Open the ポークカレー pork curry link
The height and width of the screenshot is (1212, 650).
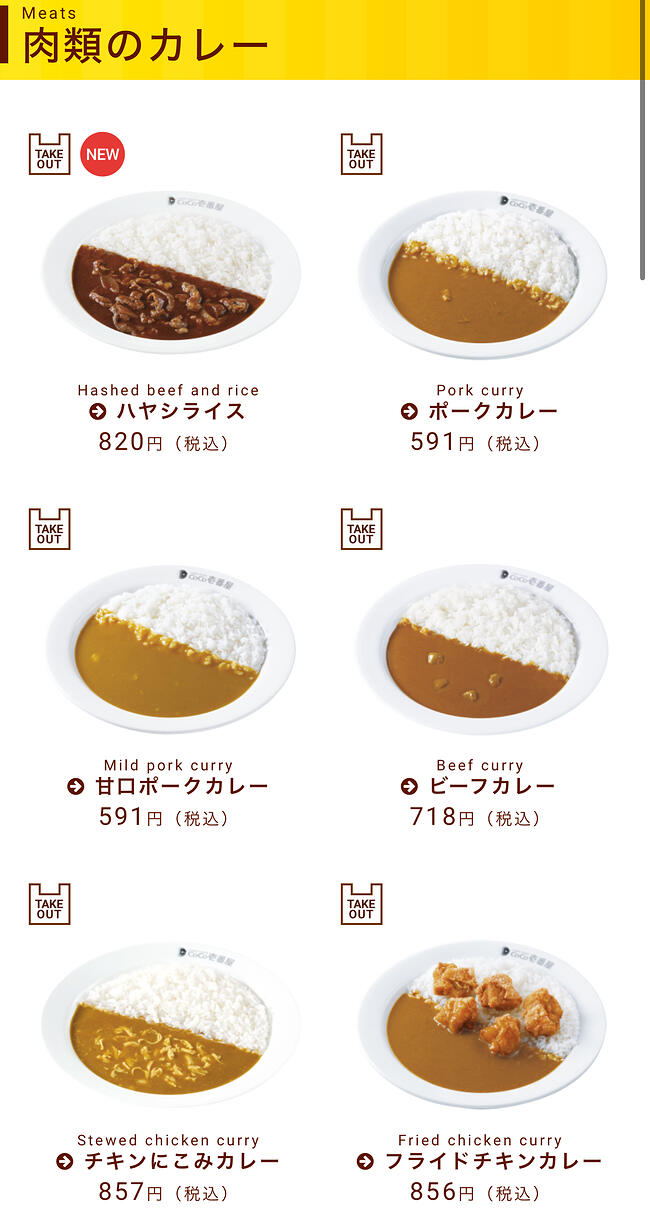tap(480, 411)
